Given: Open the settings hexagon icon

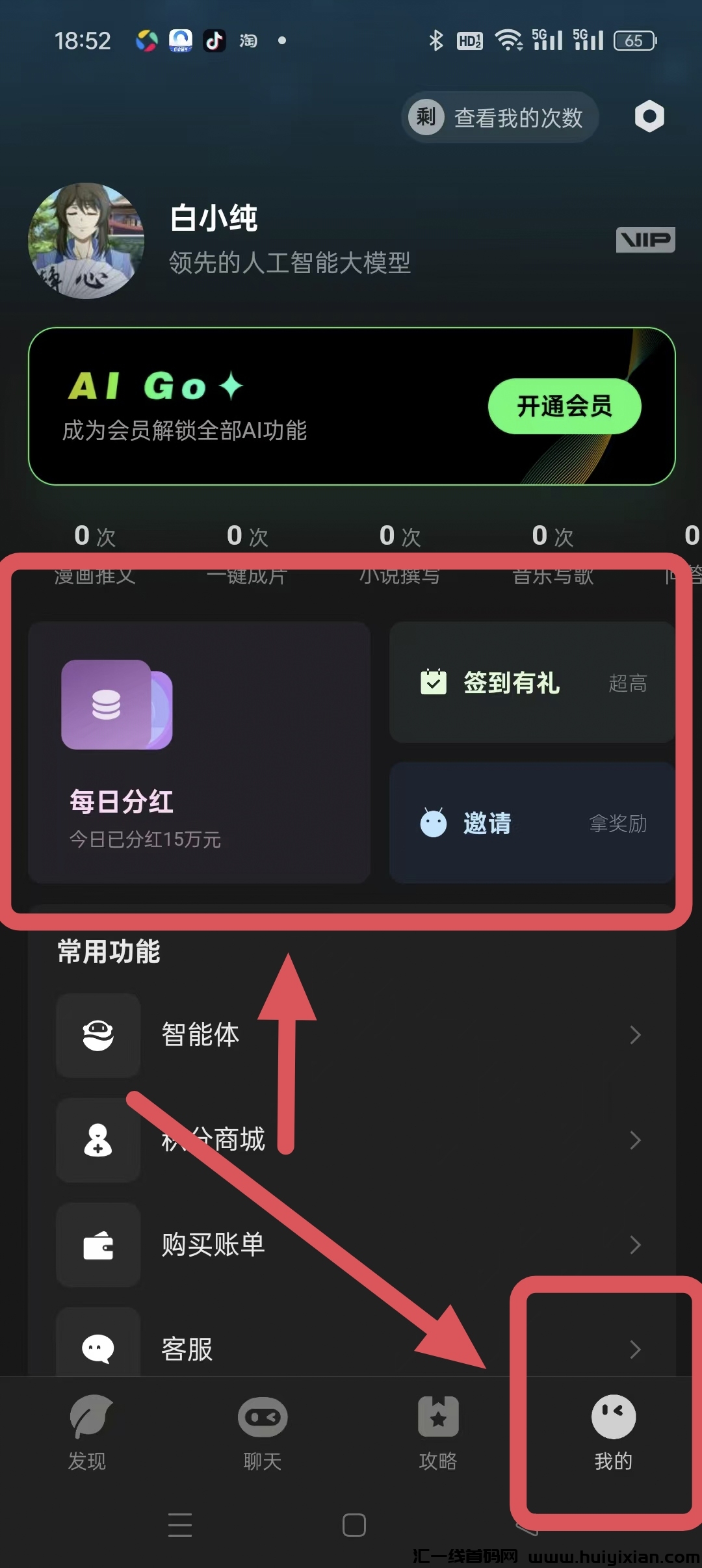Looking at the screenshot, I should pos(649,117).
